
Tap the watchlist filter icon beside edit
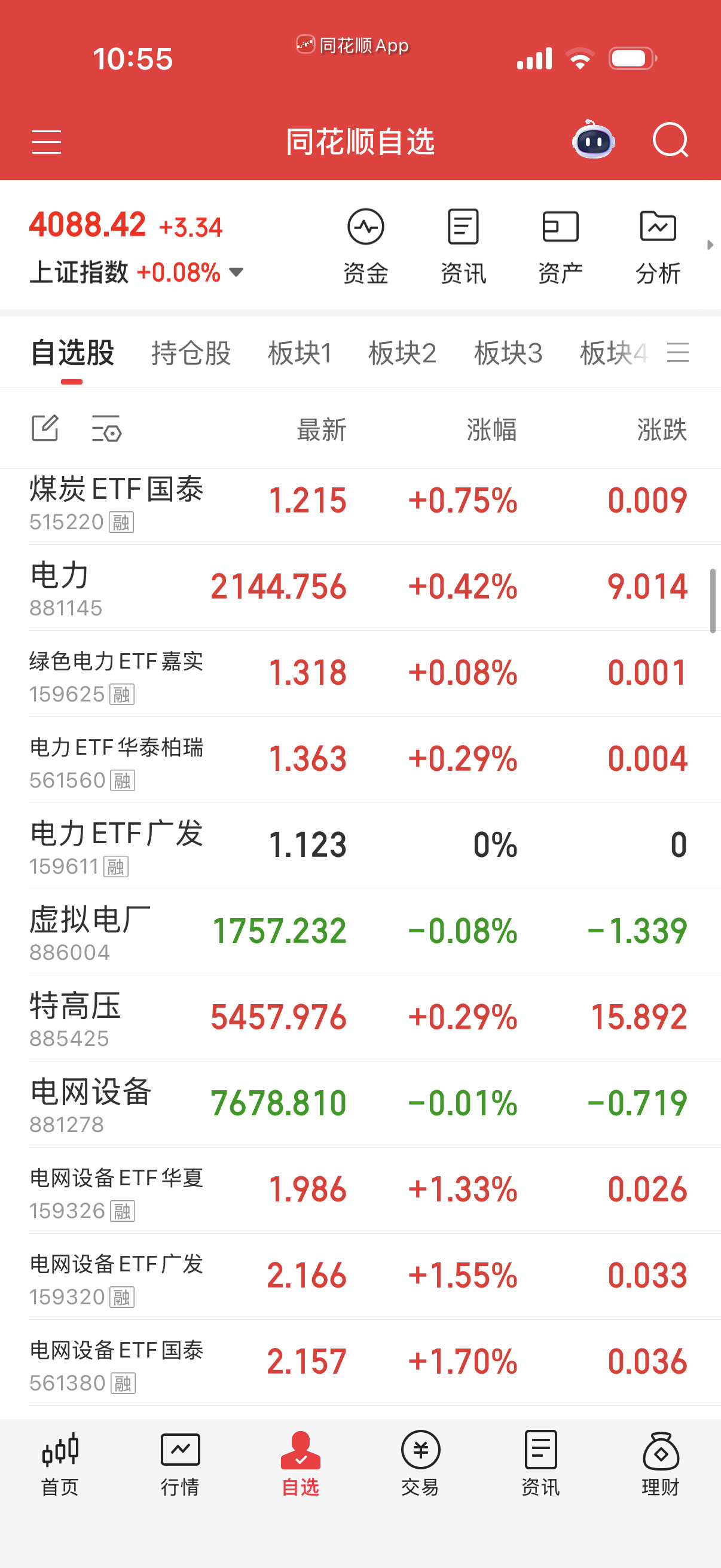pyautogui.click(x=106, y=429)
